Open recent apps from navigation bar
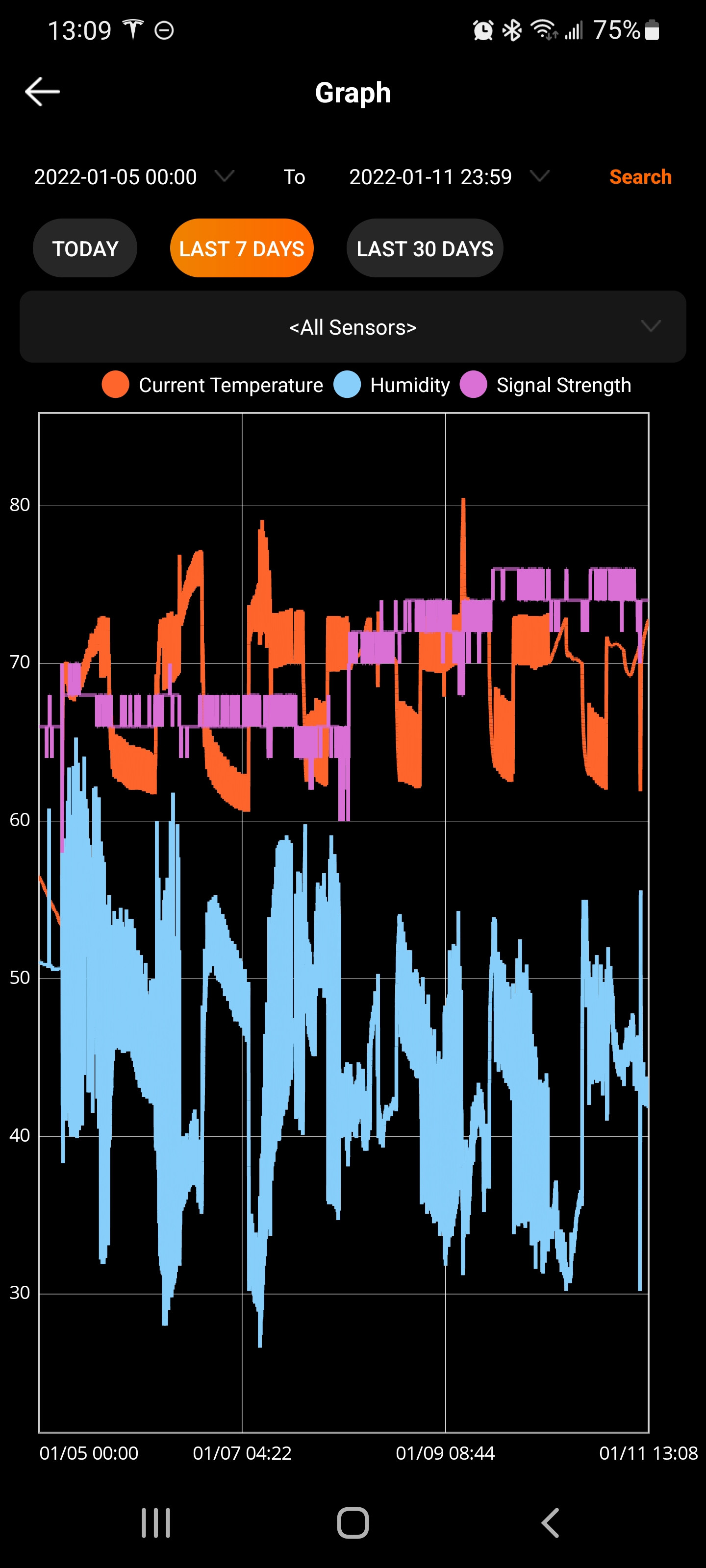The width and height of the screenshot is (706, 1568). point(156,1522)
